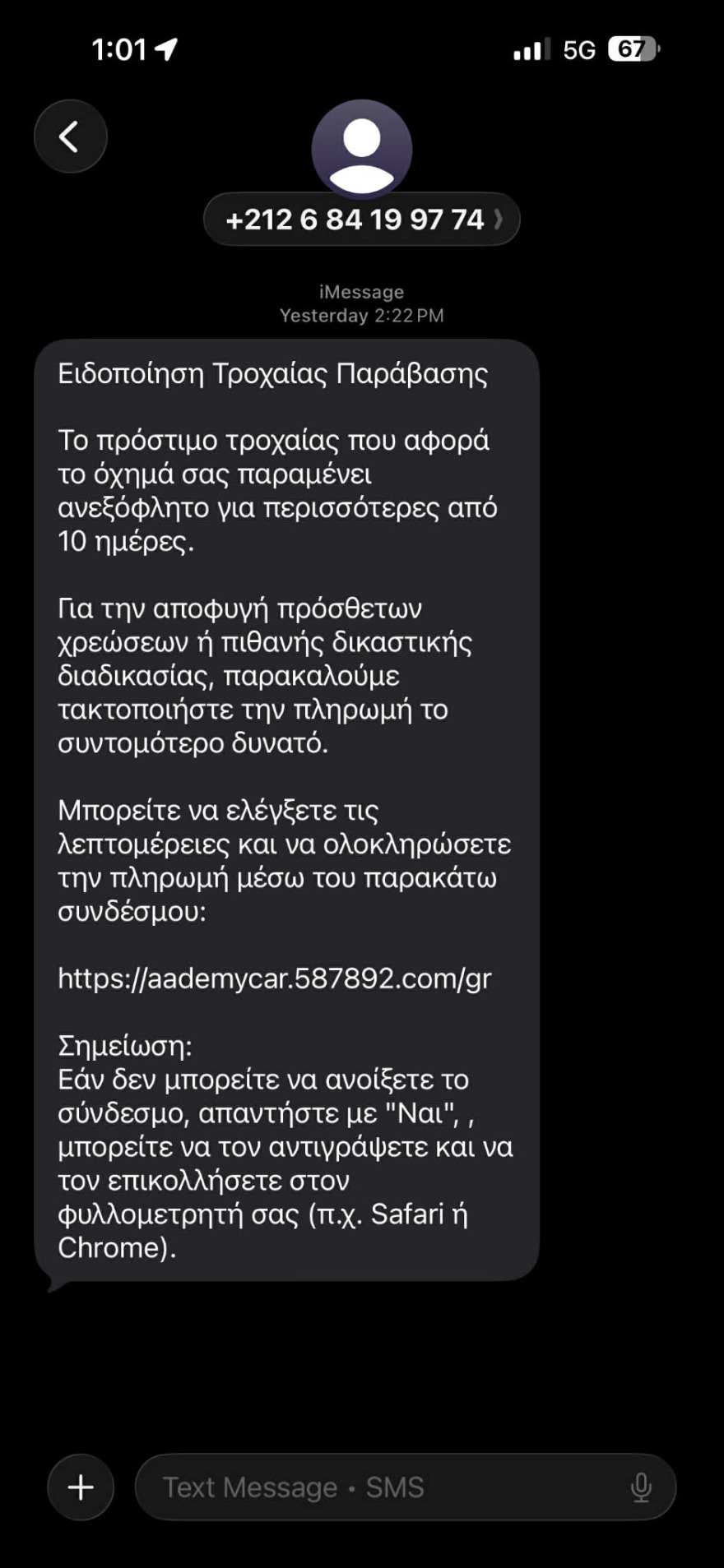This screenshot has height=1568, width=724.
Task: Tap the word Chrome in the message
Action: coord(107,1247)
